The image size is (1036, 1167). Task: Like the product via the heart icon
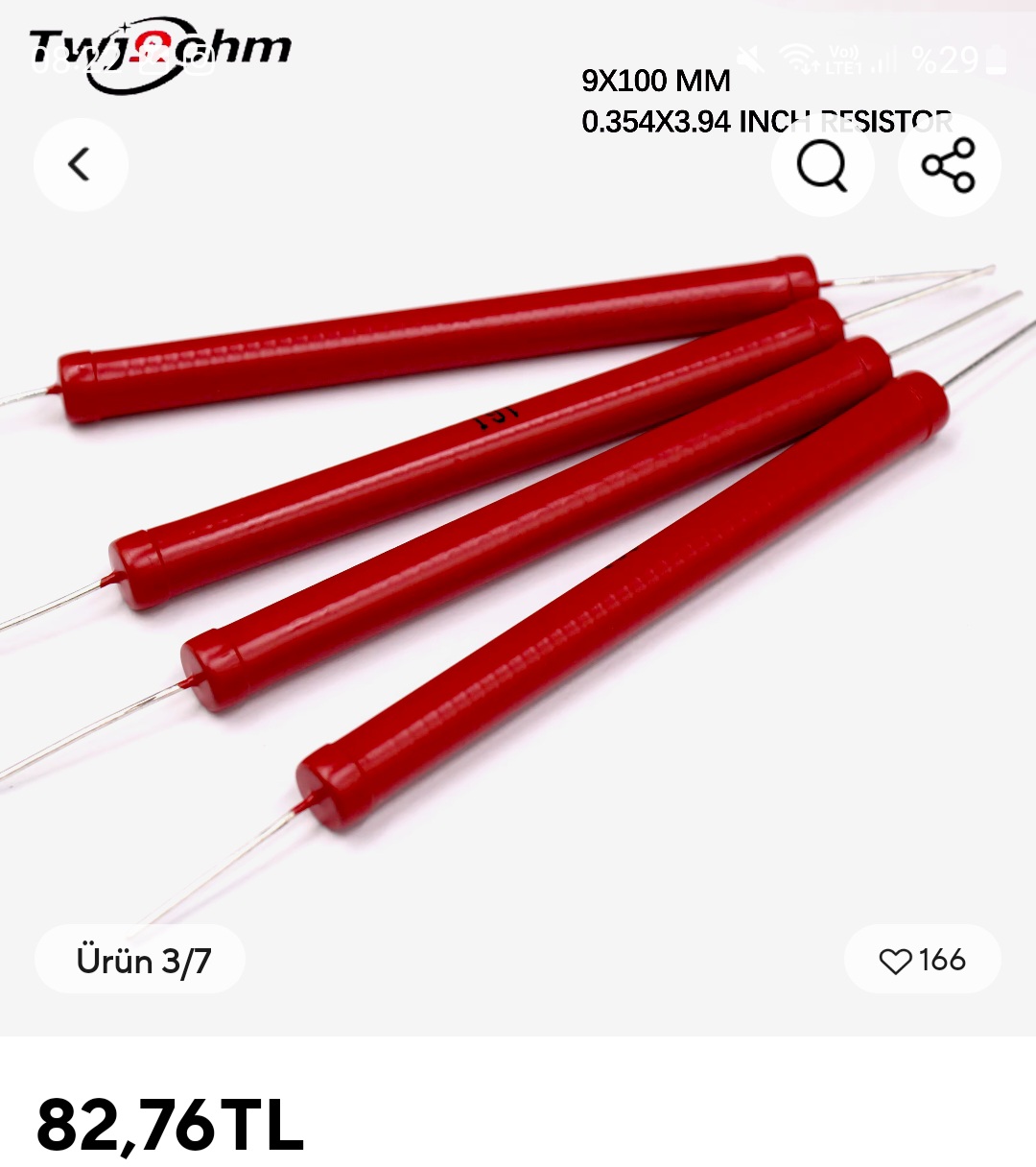click(896, 961)
